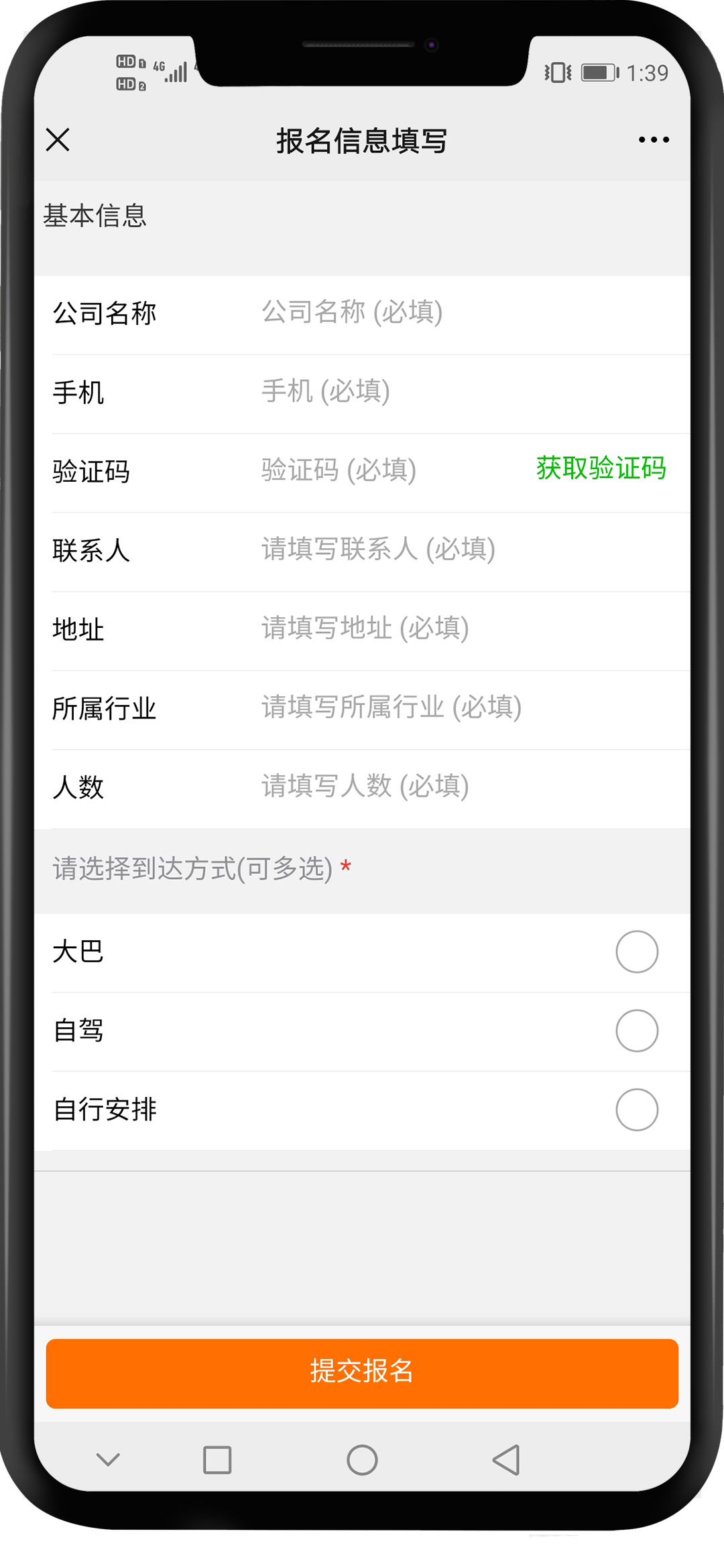Choose the 自行安排 option

coord(636,1110)
